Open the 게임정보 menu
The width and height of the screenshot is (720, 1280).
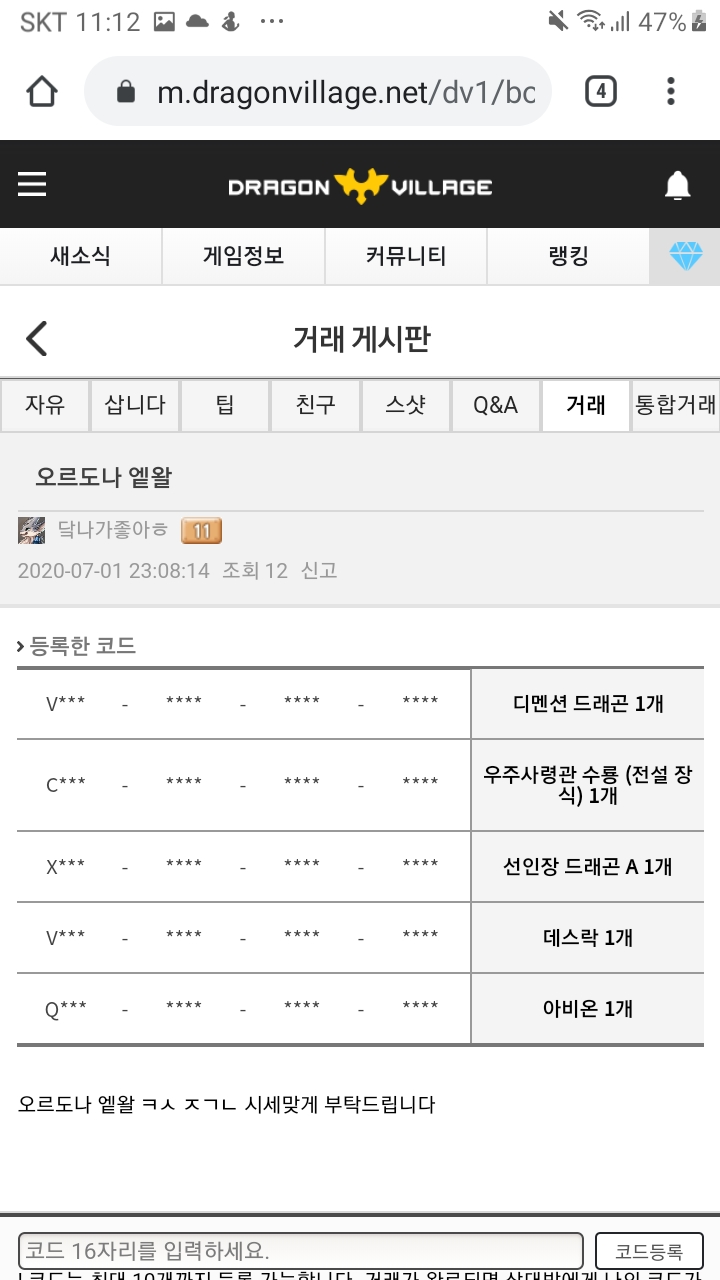243,256
